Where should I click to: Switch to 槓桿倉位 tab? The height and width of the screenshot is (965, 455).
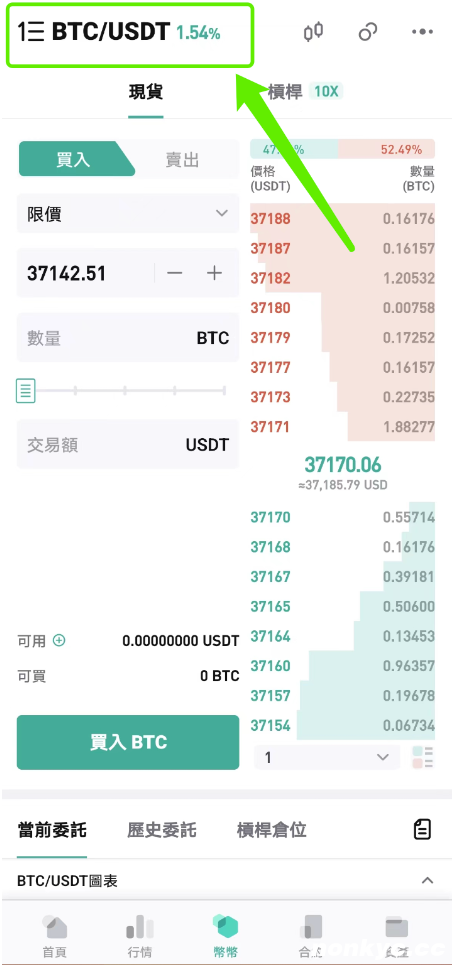click(x=272, y=830)
